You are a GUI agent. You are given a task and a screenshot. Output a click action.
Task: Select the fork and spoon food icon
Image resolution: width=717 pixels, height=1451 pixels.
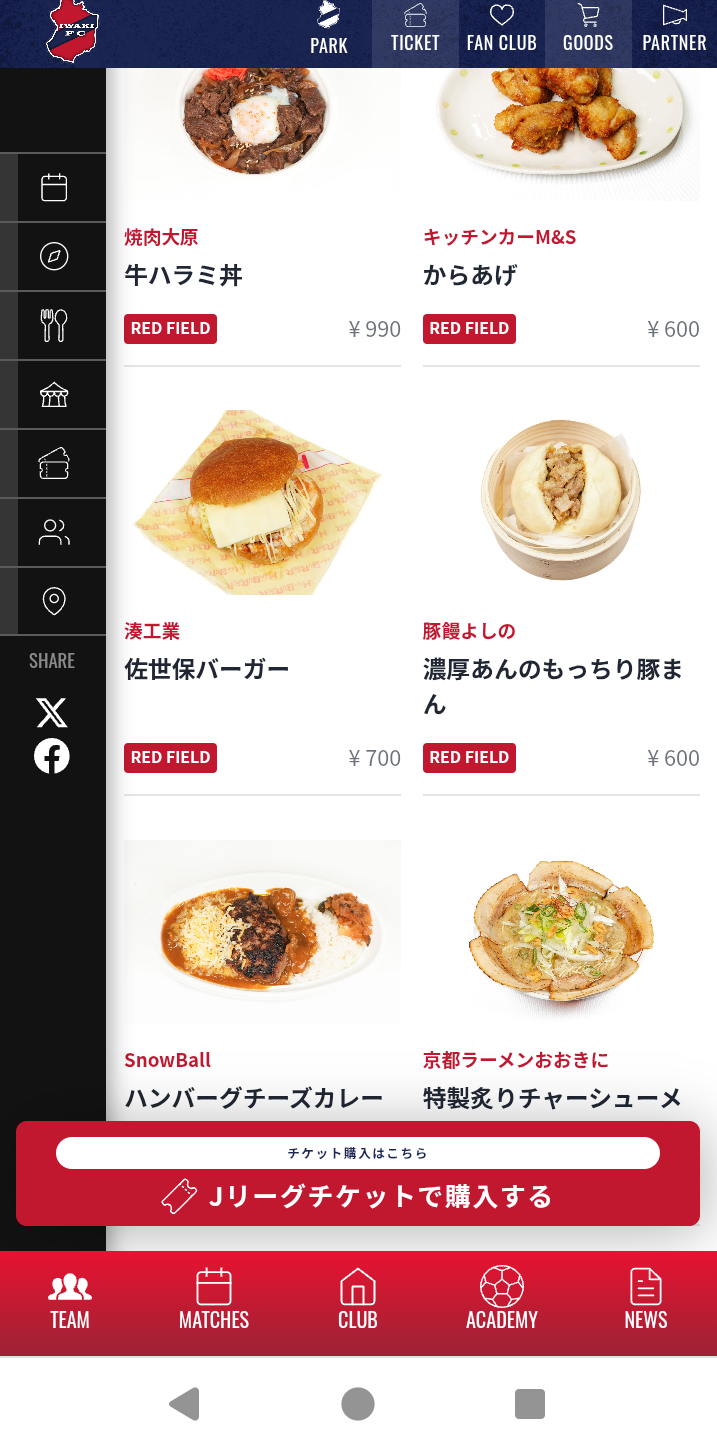click(x=54, y=325)
